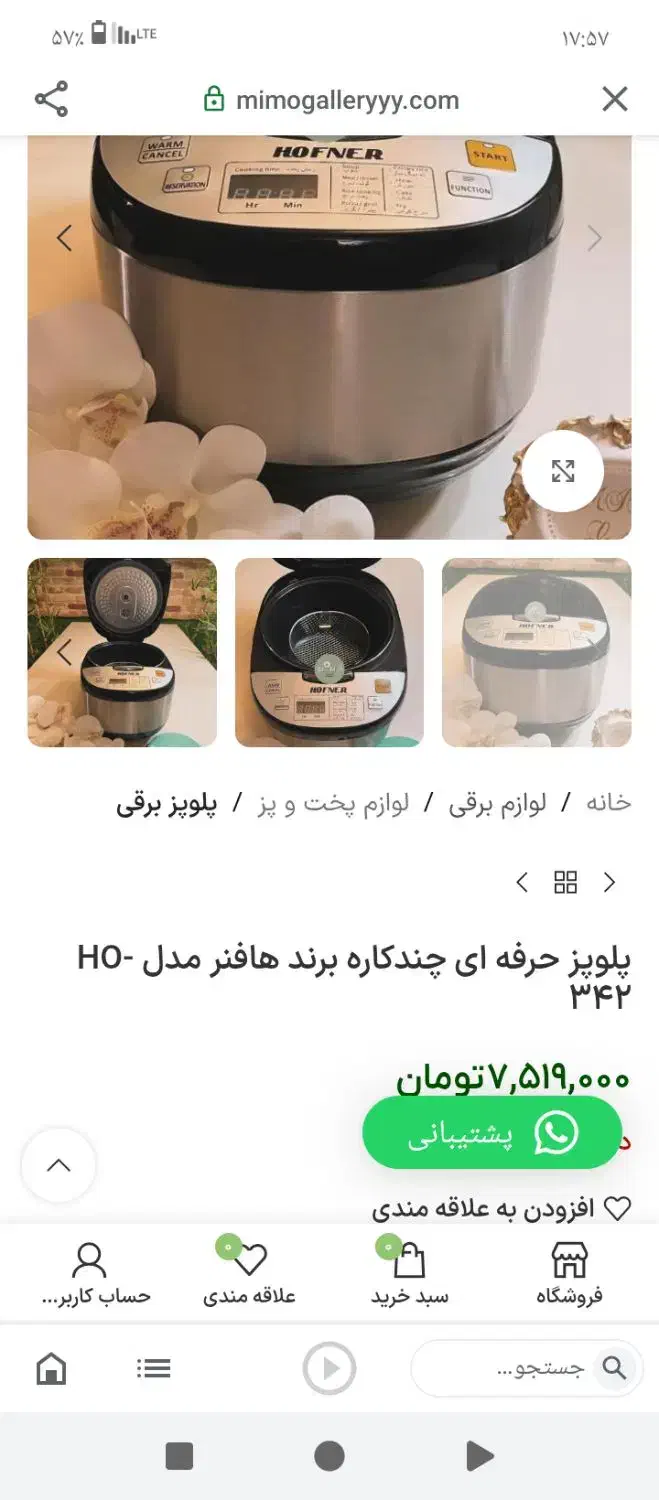
Task: Go to خانه breadcrumb link
Action: pos(608,803)
